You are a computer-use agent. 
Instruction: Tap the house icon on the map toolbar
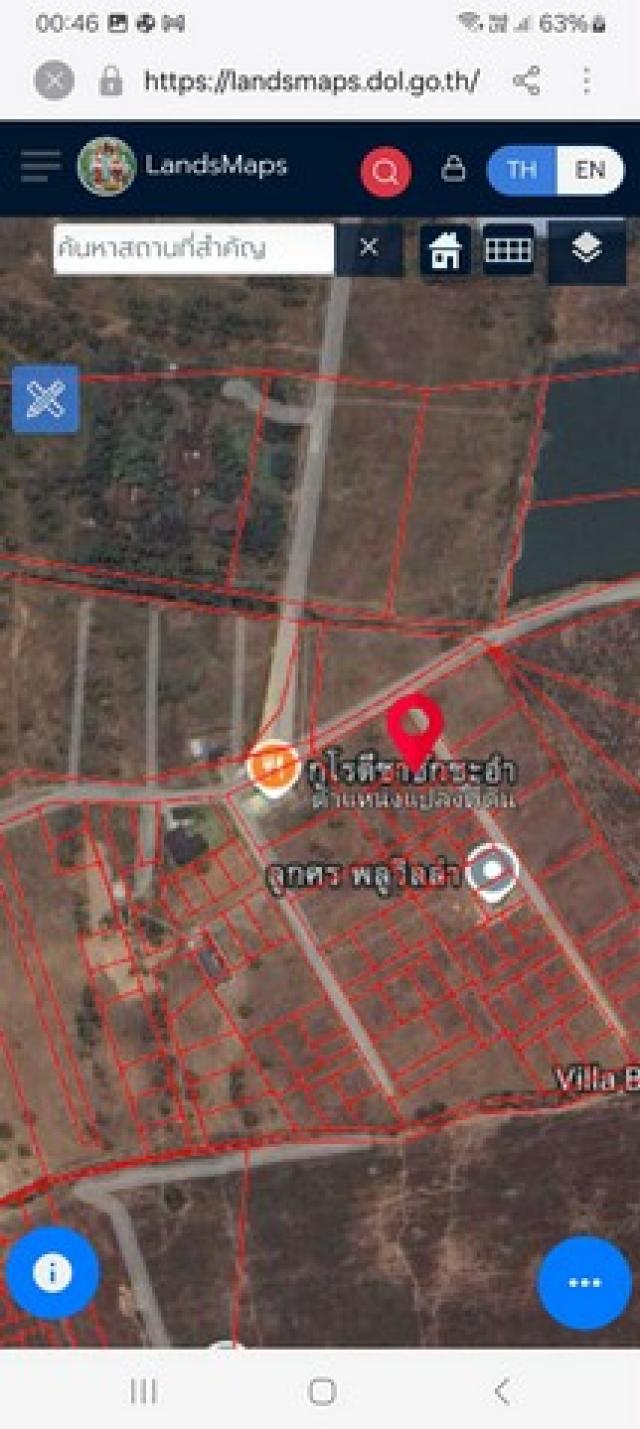pyautogui.click(x=446, y=250)
